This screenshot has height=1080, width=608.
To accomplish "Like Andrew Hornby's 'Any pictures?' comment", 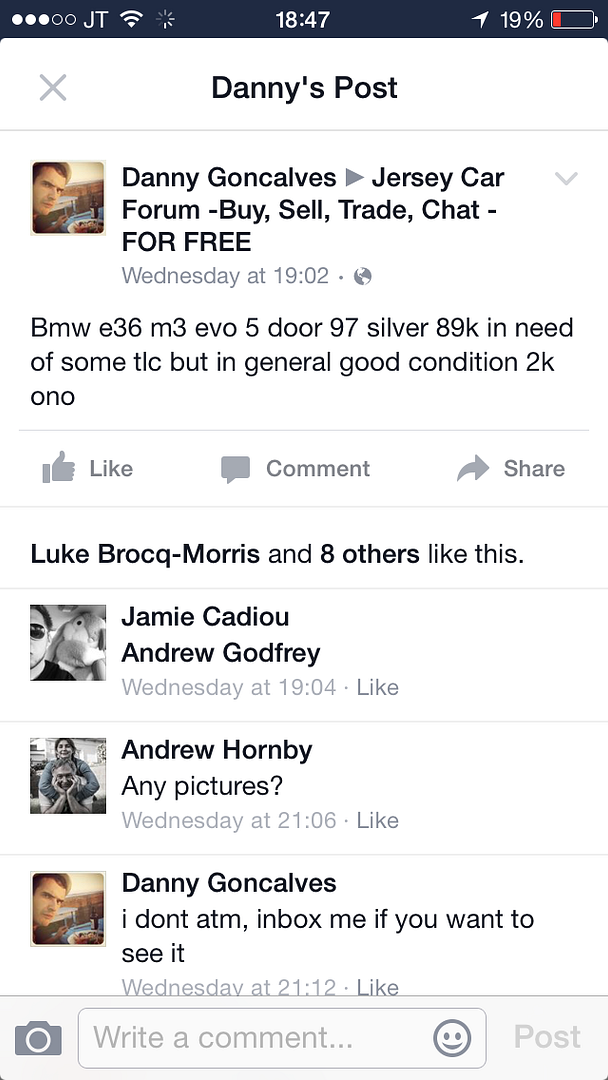I will click(377, 820).
